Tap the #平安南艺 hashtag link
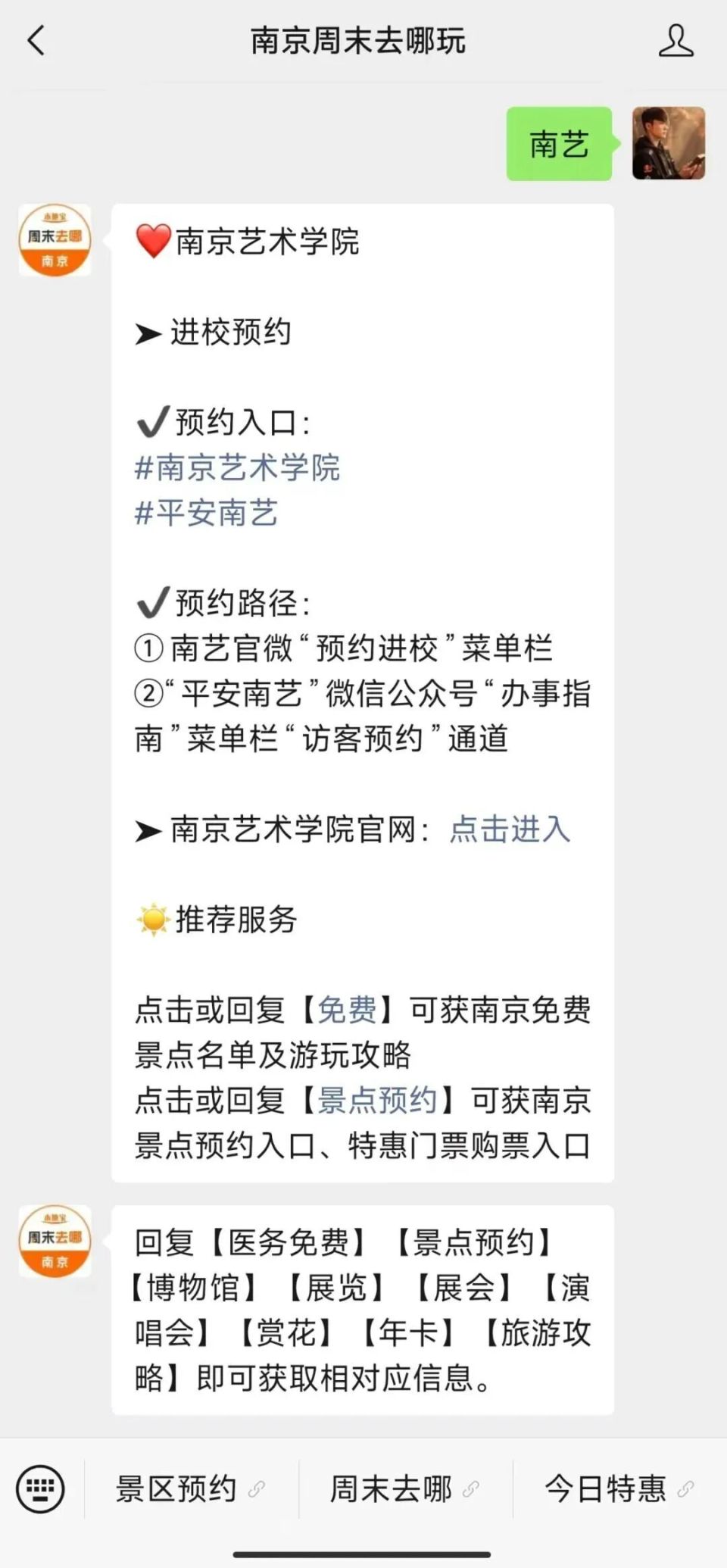727x1568 pixels. (204, 514)
